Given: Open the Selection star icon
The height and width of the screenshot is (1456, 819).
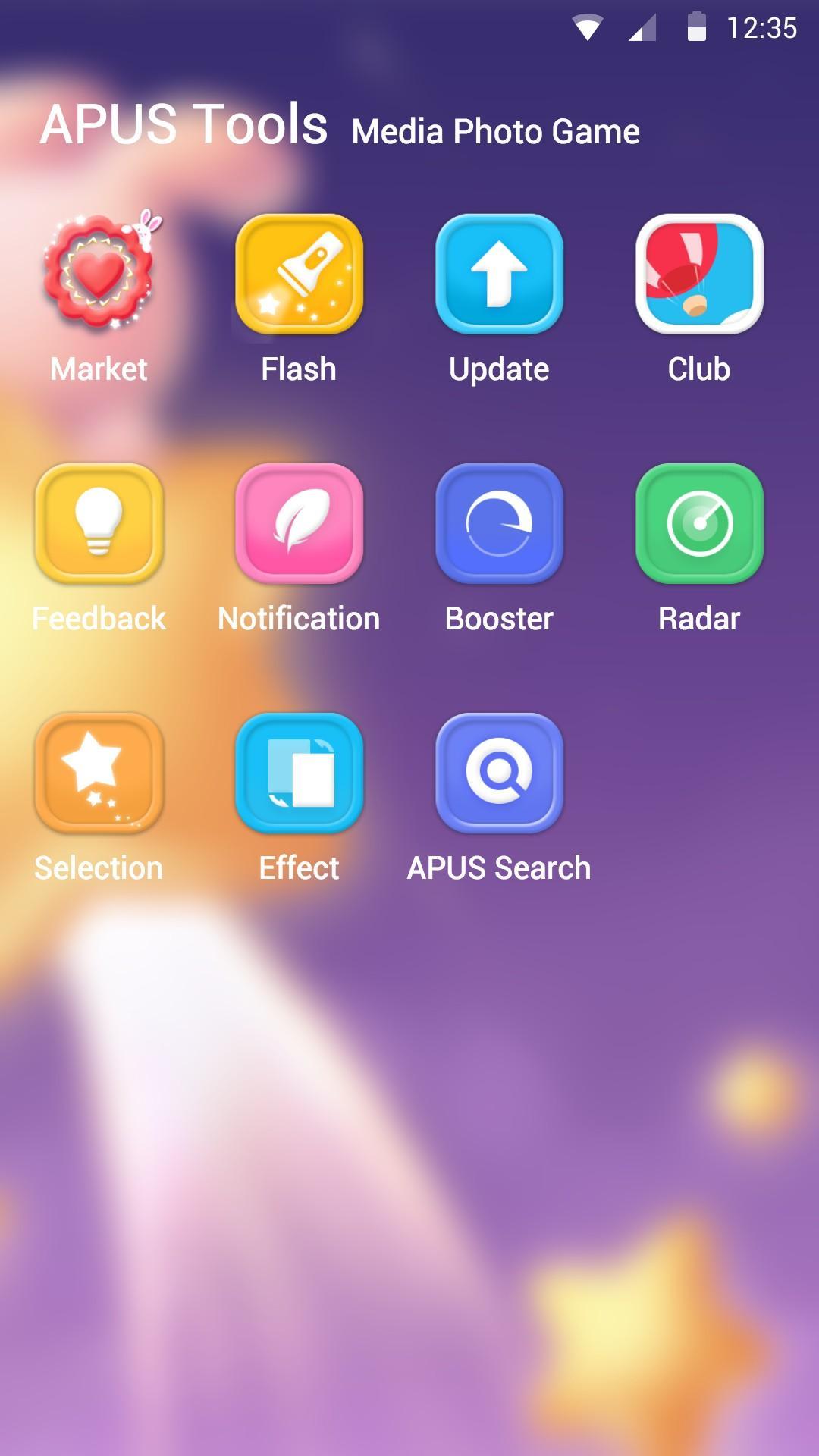Looking at the screenshot, I should 99,773.
